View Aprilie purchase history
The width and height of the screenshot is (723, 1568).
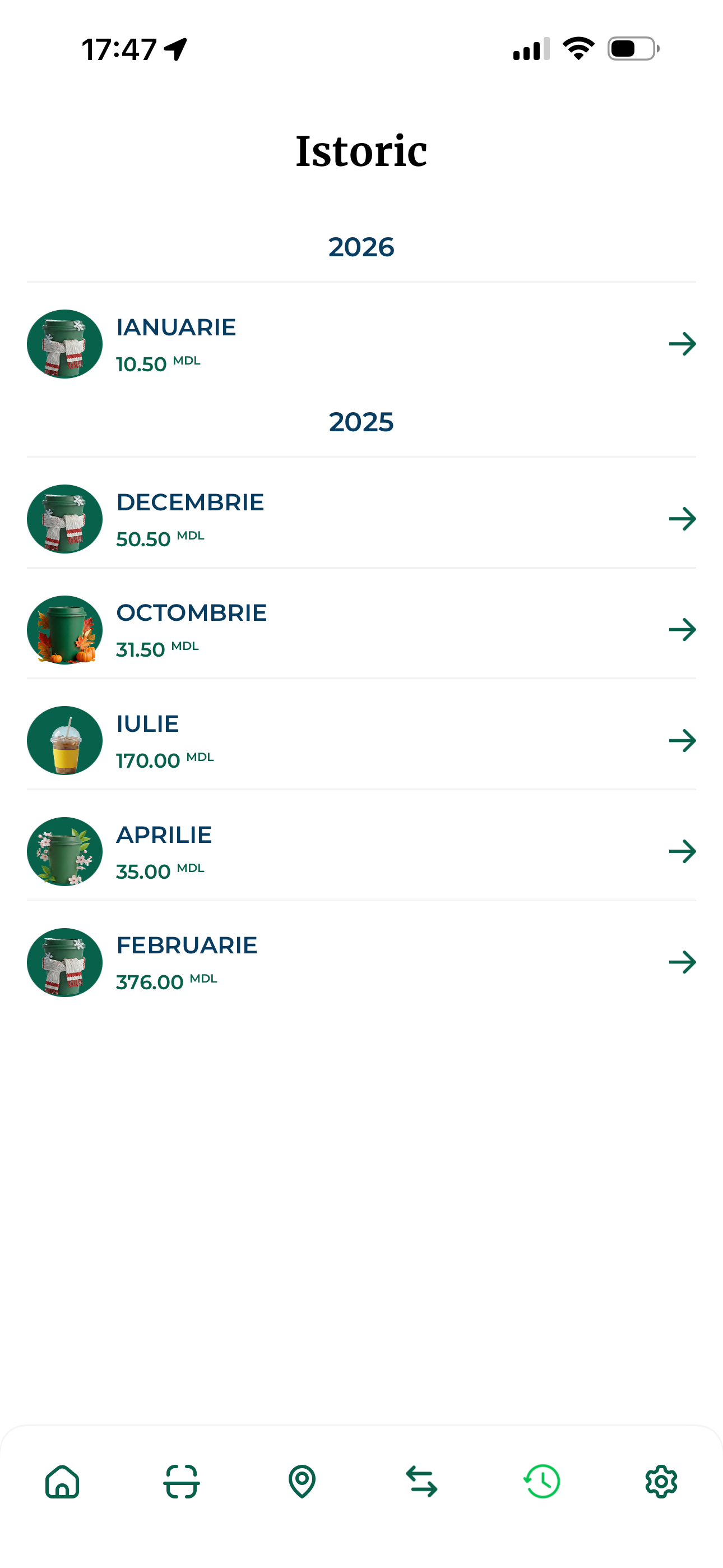tap(361, 851)
